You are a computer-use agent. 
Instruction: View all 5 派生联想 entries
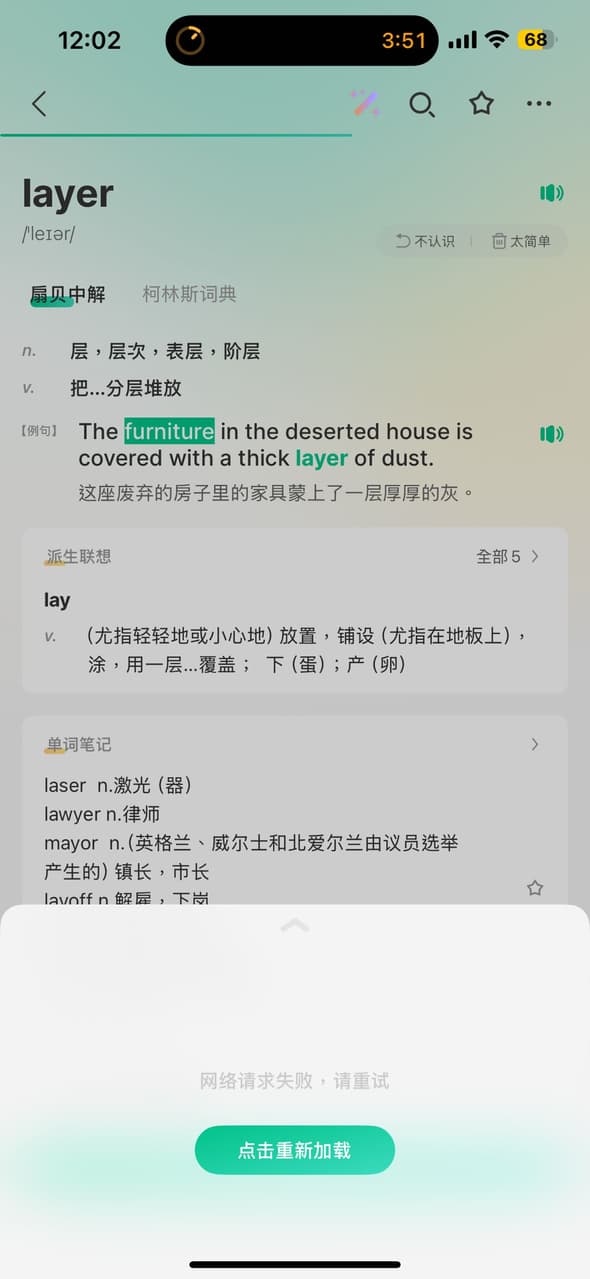[508, 556]
